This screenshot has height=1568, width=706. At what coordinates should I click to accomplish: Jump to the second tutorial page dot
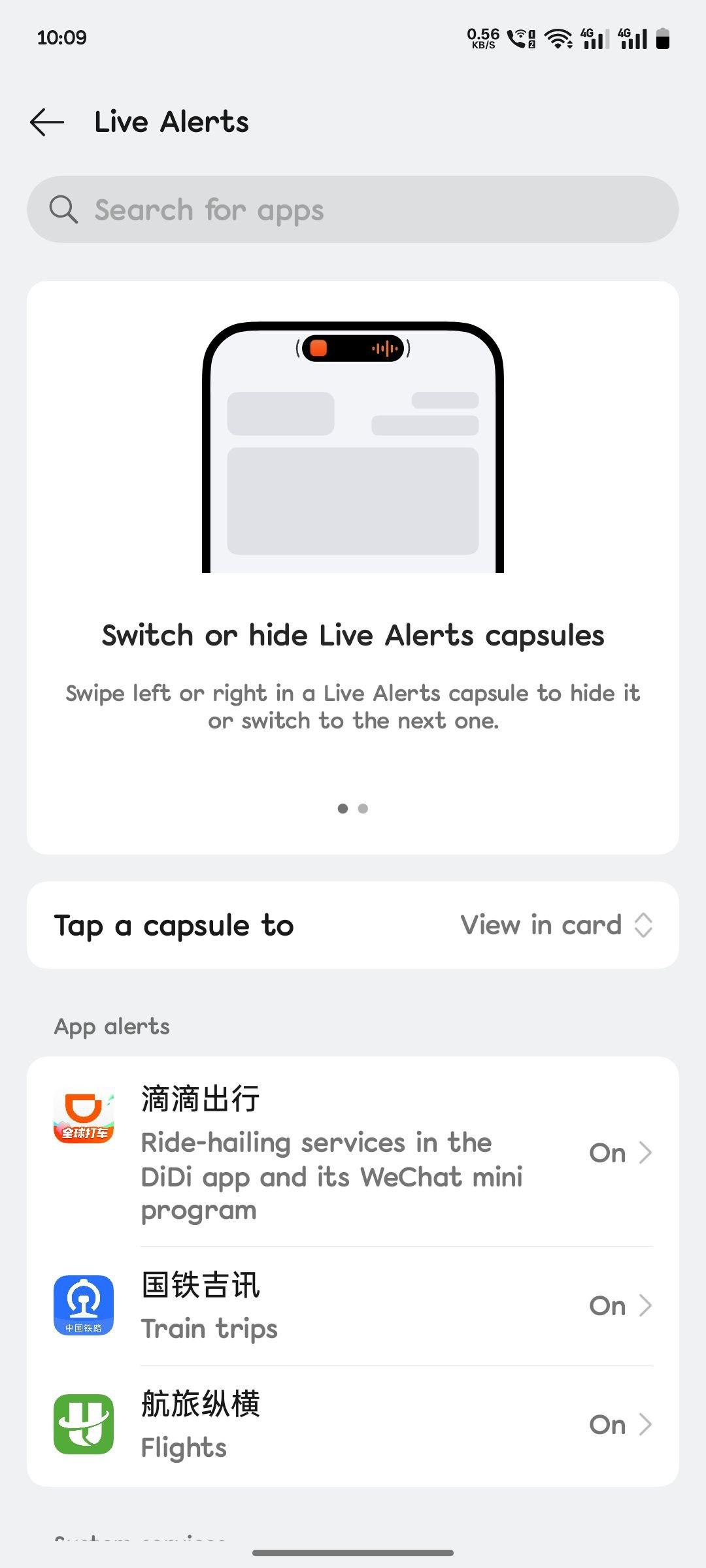tap(363, 809)
